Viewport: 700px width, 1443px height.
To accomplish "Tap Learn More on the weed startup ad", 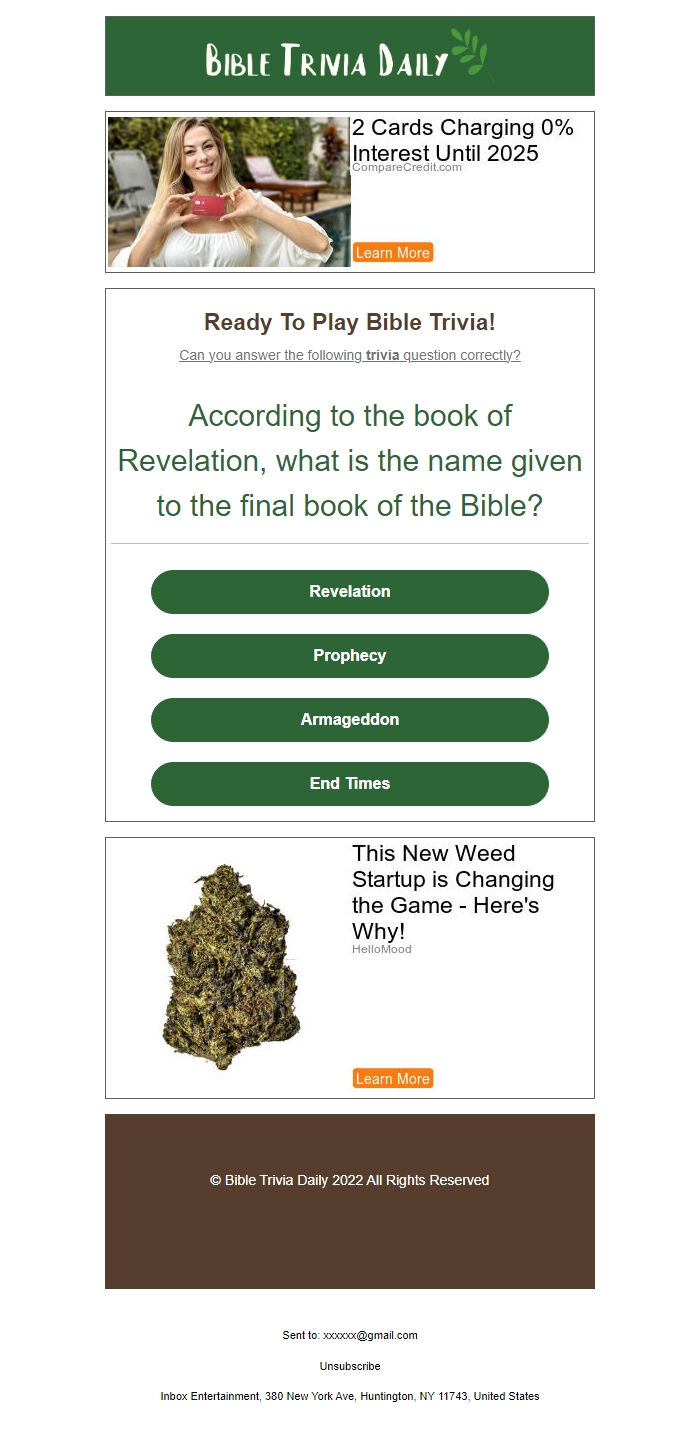I will coord(392,1079).
